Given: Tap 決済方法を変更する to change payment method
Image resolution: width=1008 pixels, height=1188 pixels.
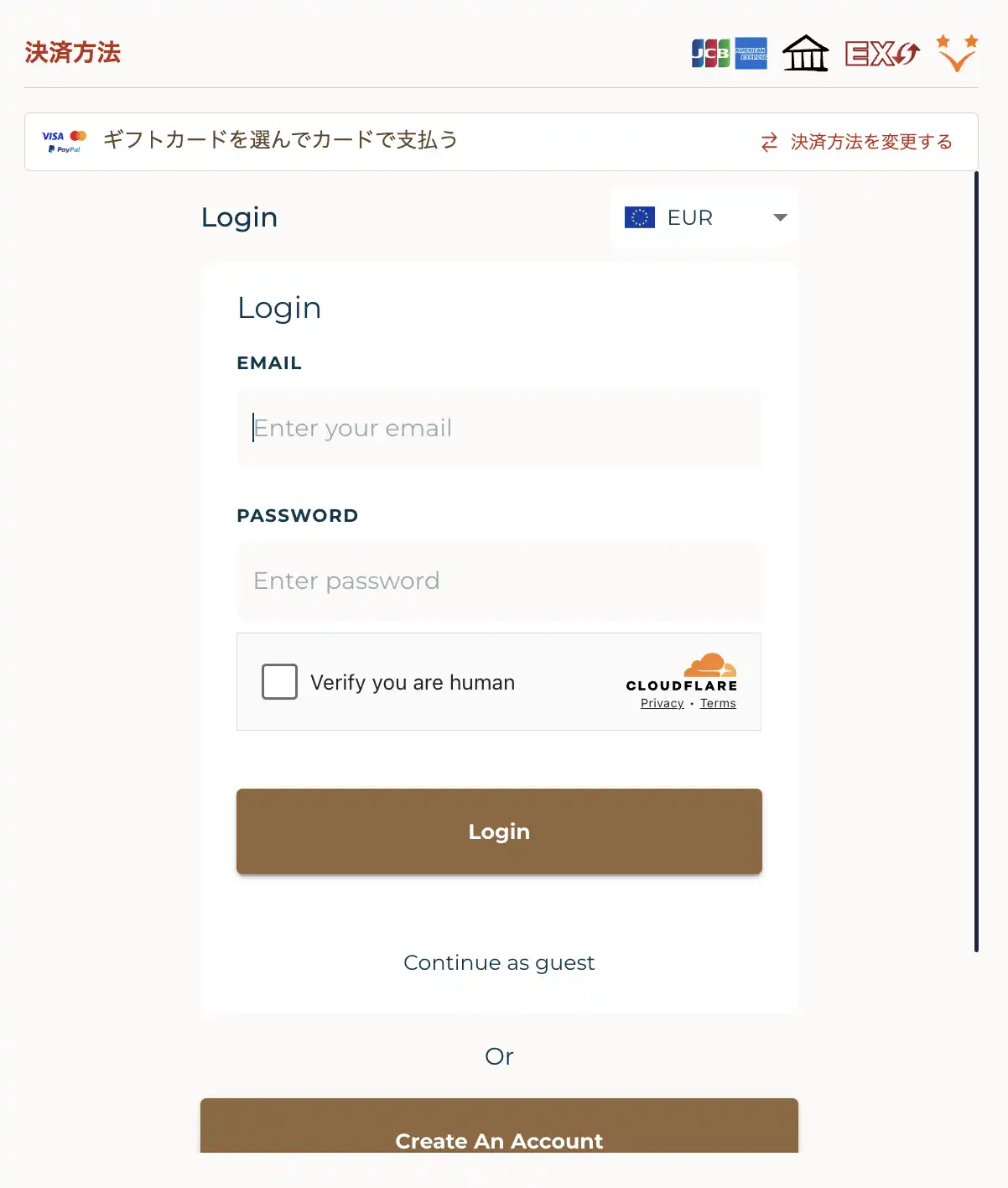Looking at the screenshot, I should click(x=857, y=142).
